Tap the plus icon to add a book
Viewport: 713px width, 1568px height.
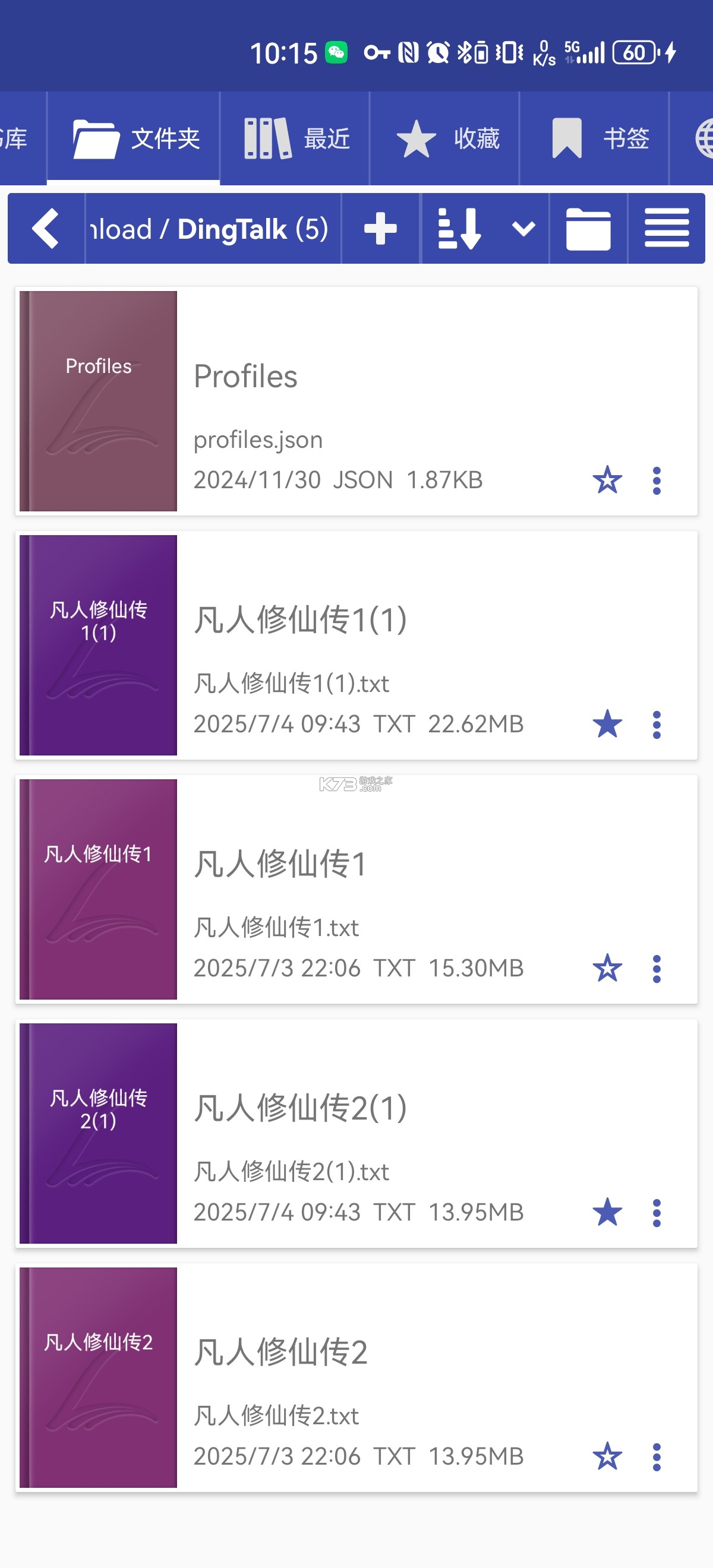pyautogui.click(x=379, y=229)
